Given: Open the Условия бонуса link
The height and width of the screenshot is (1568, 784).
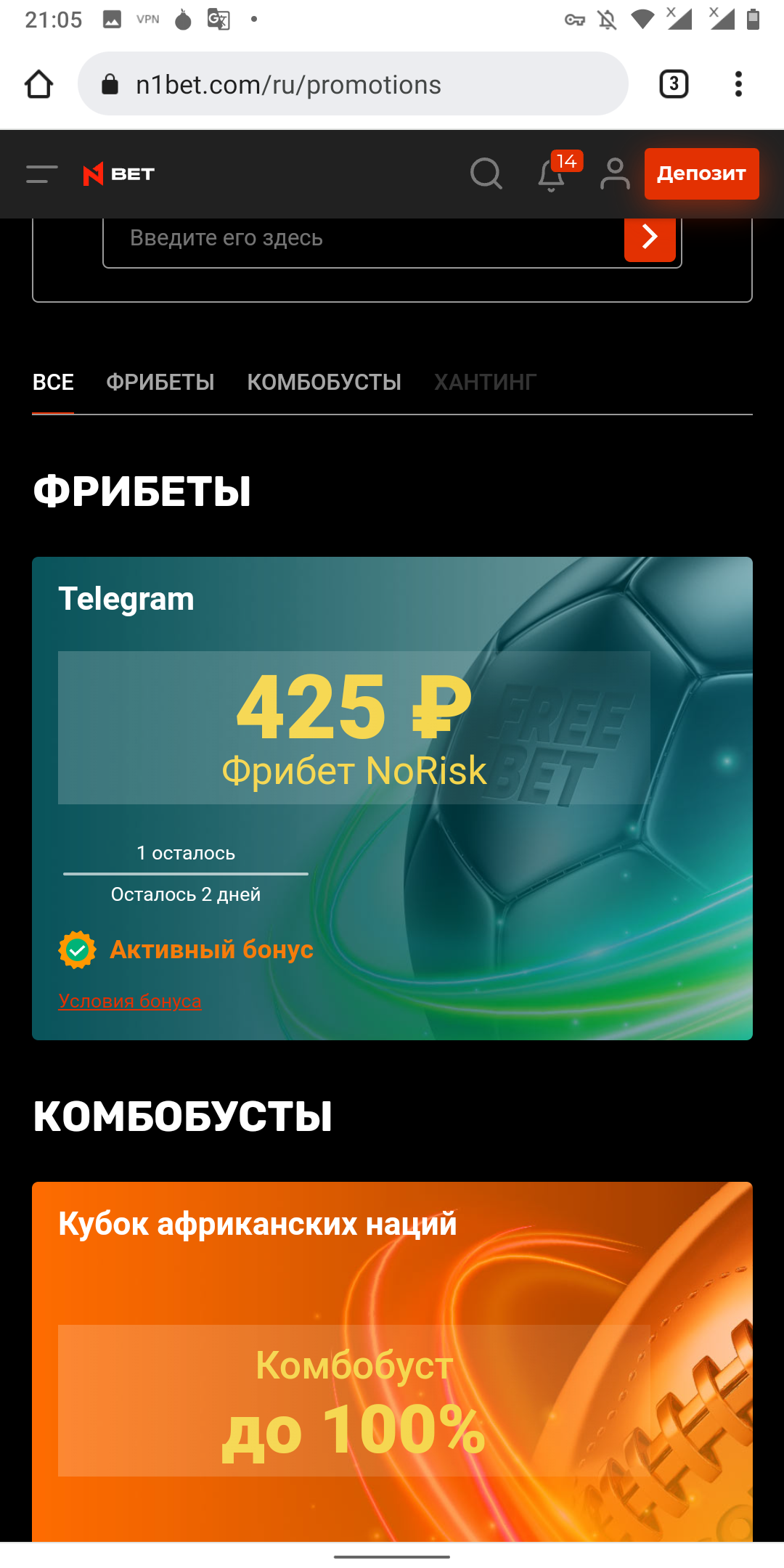Looking at the screenshot, I should (130, 1001).
